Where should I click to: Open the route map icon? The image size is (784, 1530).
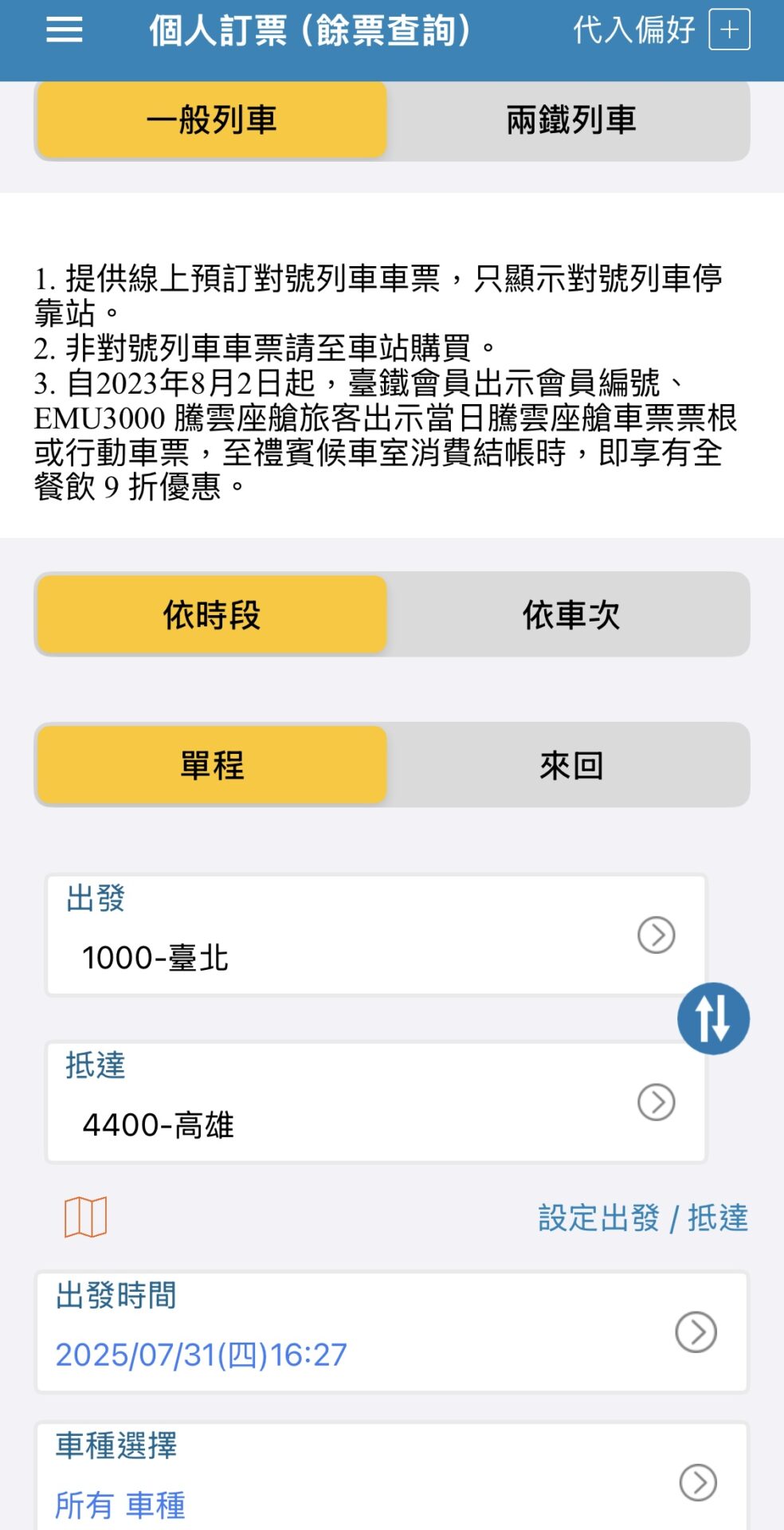coord(85,1217)
